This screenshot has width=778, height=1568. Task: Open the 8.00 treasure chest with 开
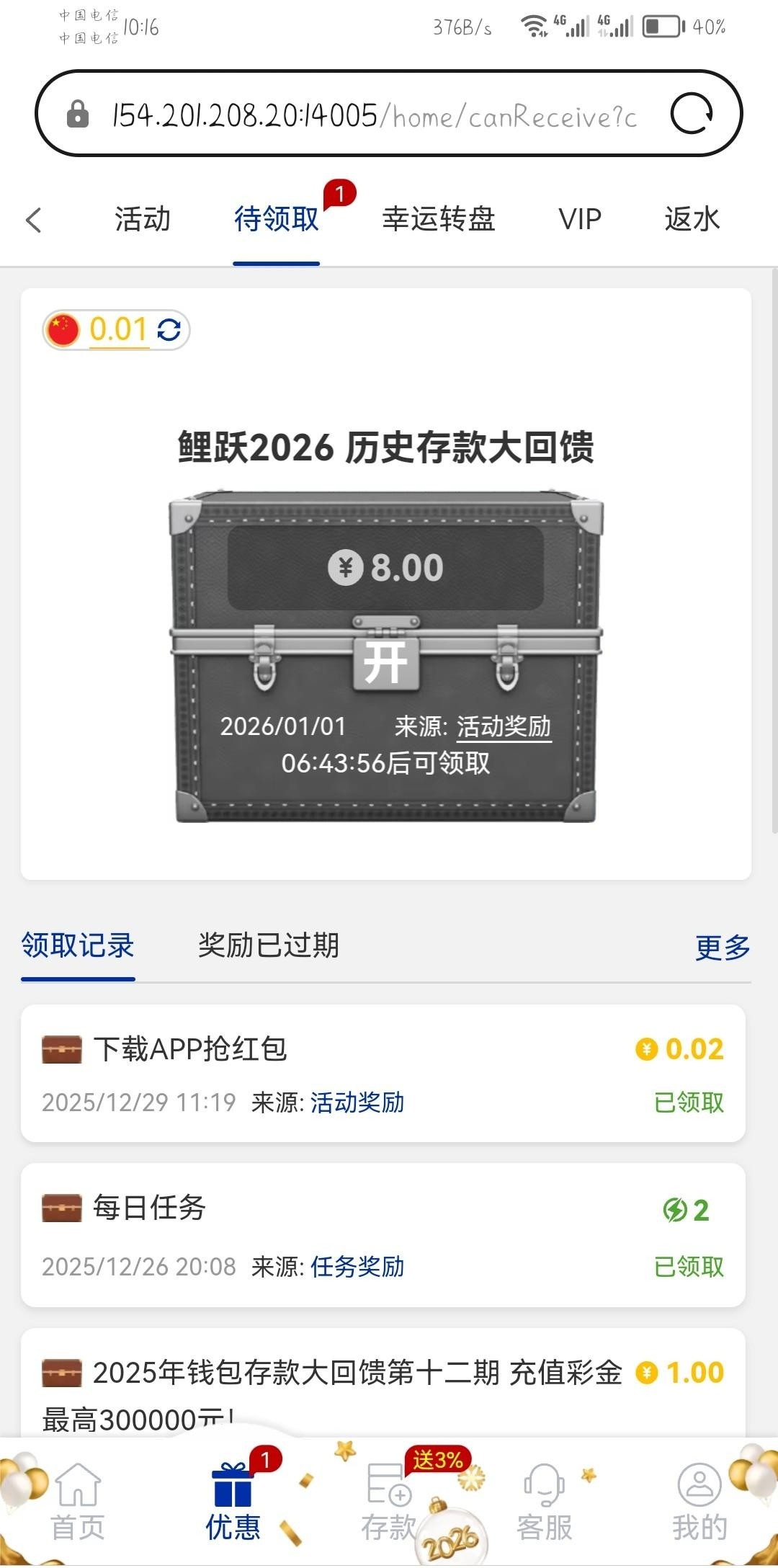[x=385, y=661]
